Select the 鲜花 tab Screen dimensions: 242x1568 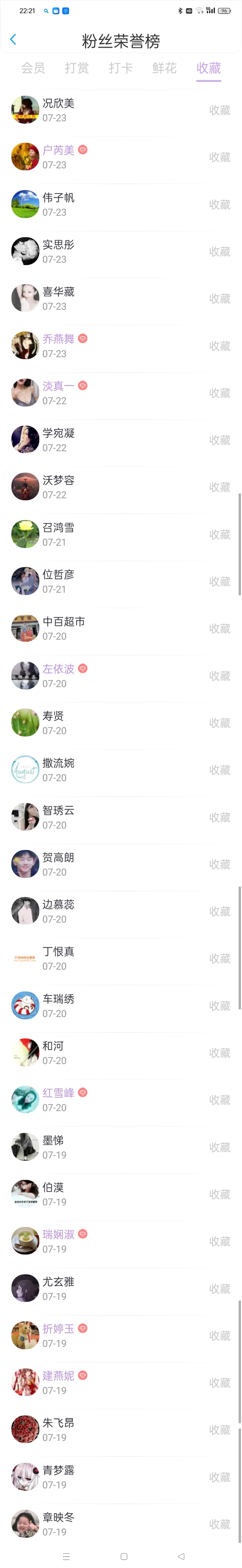point(164,68)
